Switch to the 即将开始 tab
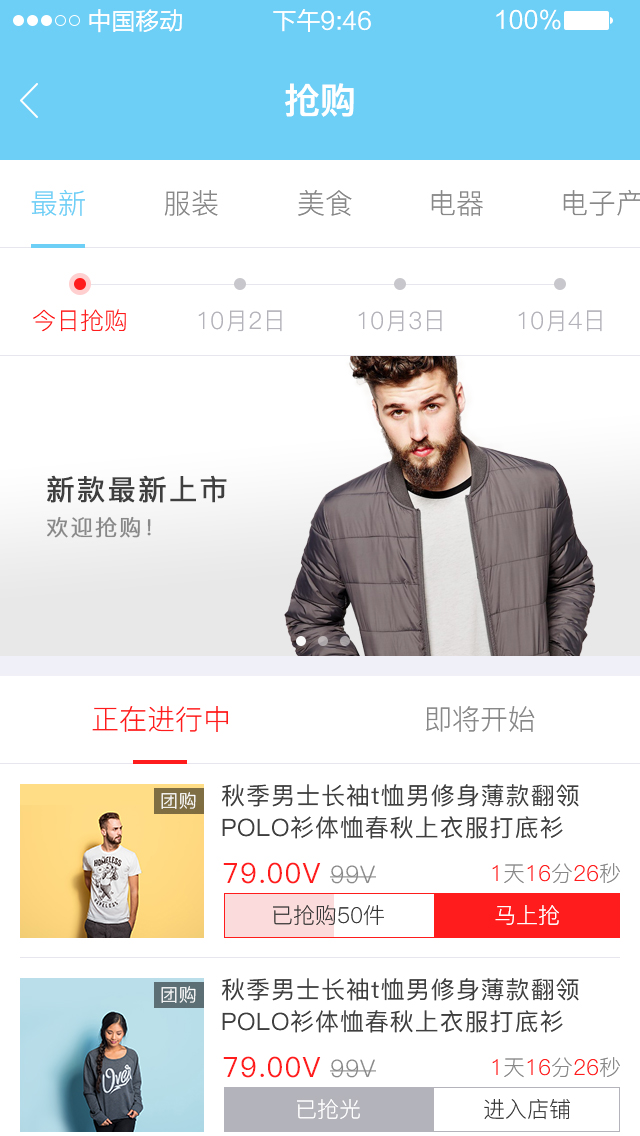 tap(480, 720)
